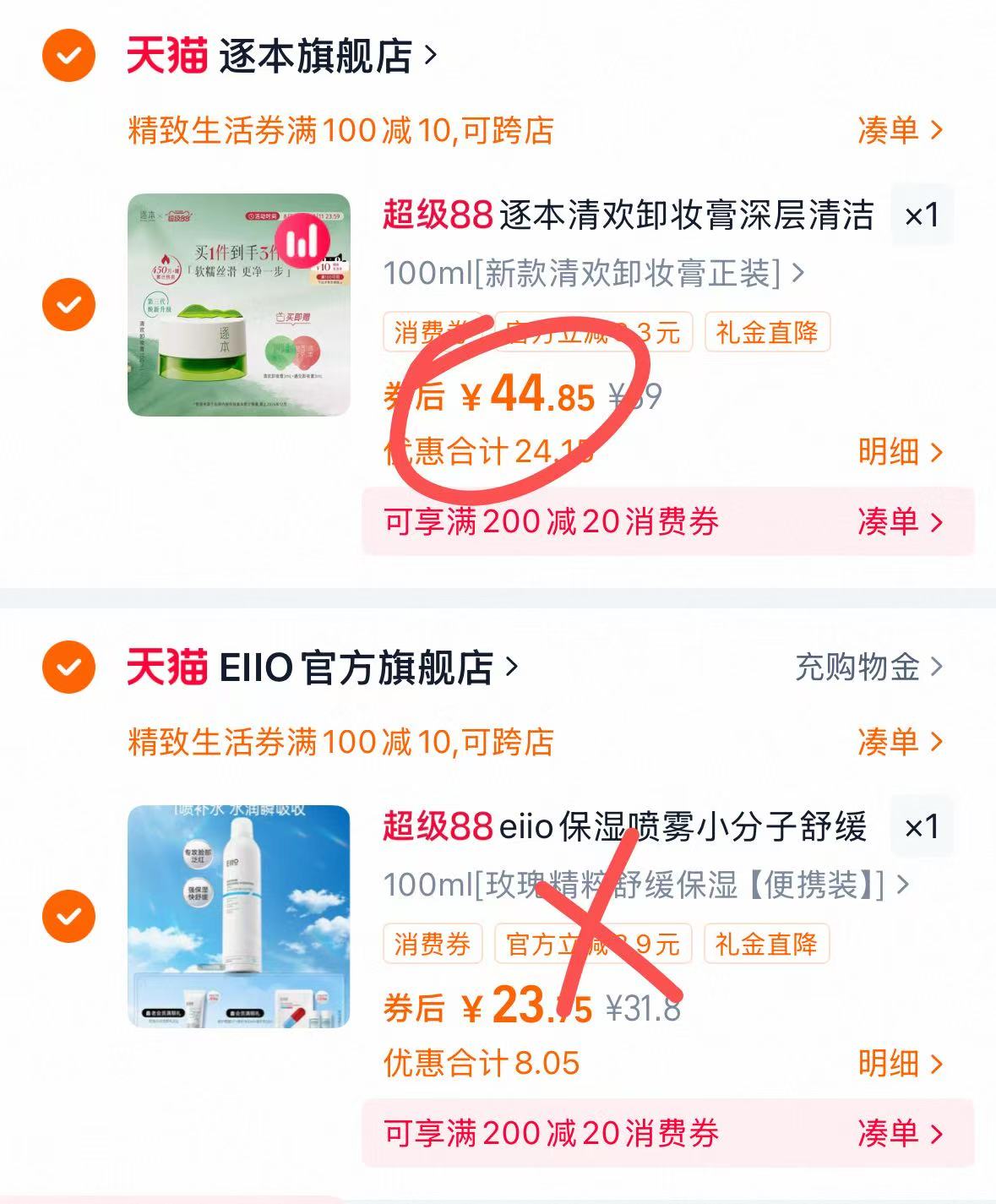Image resolution: width=996 pixels, height=1204 pixels.
Task: Click the 天猫 logo beside EIIO 官方旗舰店
Action: pyautogui.click(x=166, y=667)
